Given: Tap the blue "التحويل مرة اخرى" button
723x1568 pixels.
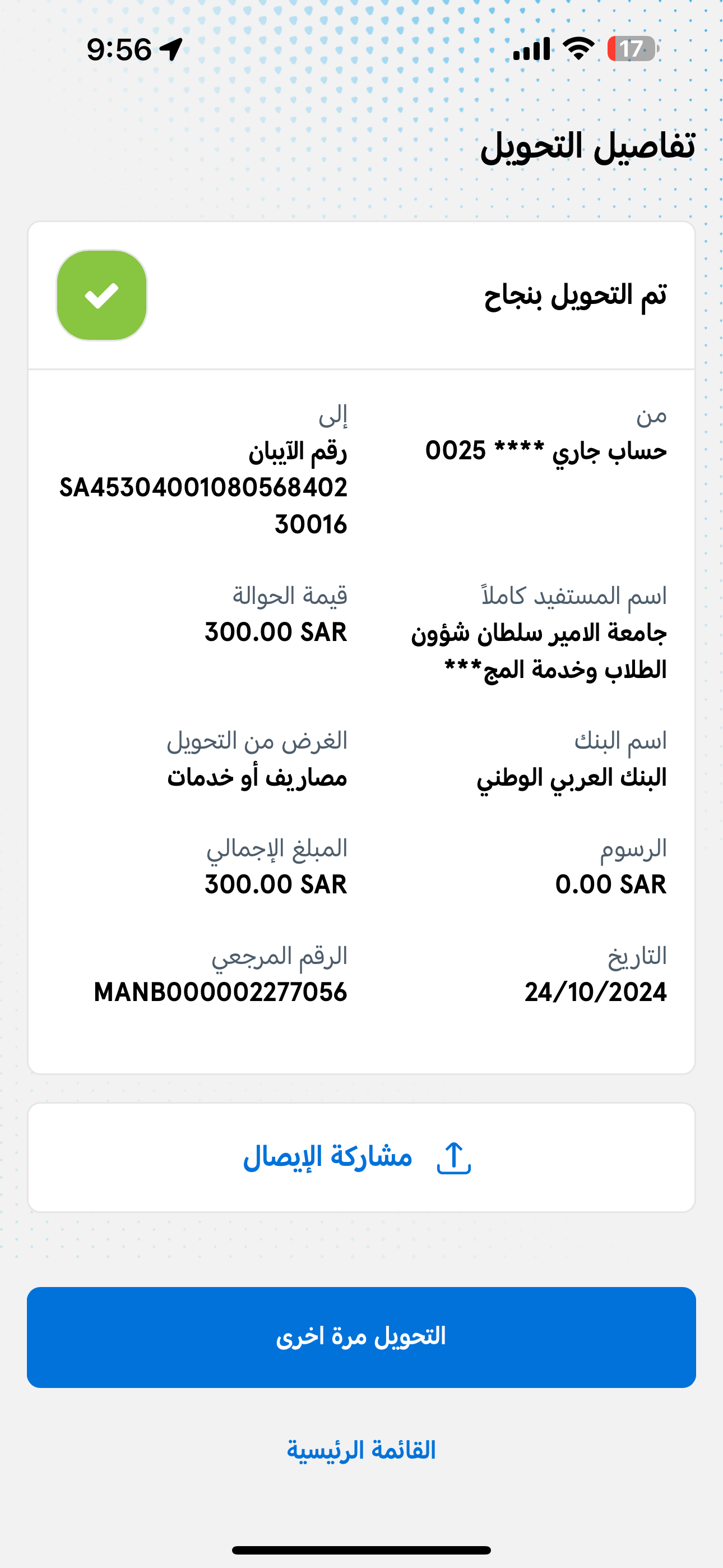Looking at the screenshot, I should pos(361,1338).
